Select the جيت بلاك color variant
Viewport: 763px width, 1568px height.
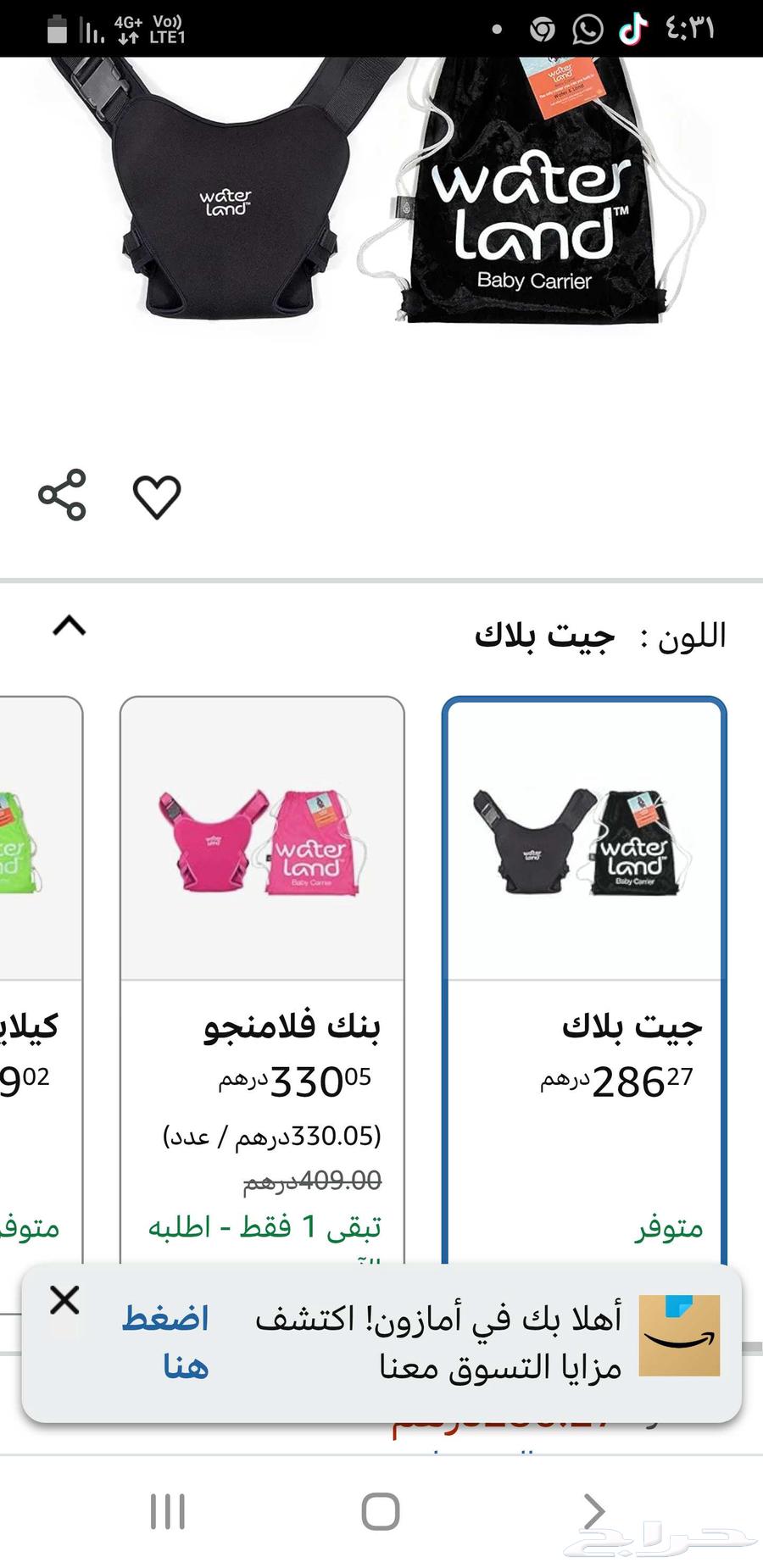tap(585, 975)
